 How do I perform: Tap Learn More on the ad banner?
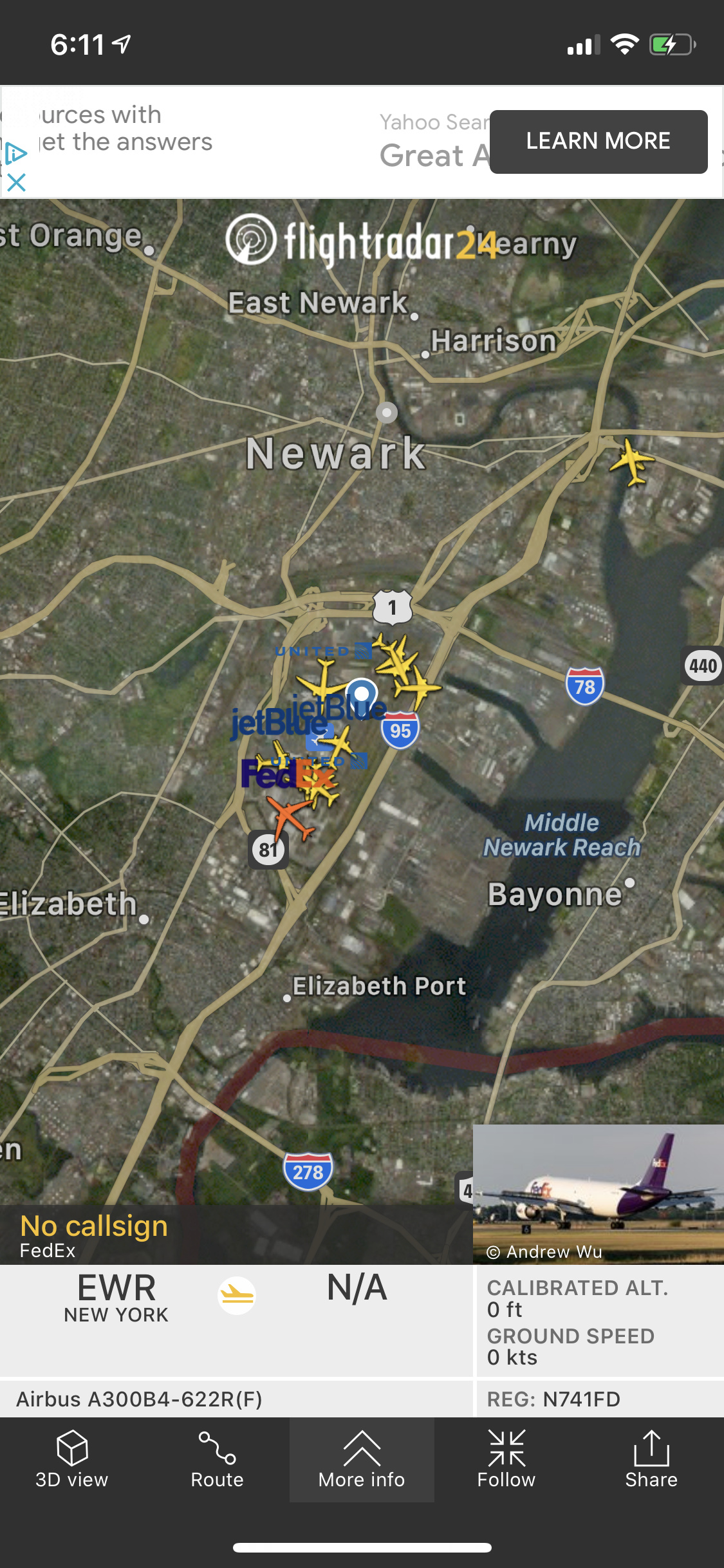(x=598, y=142)
